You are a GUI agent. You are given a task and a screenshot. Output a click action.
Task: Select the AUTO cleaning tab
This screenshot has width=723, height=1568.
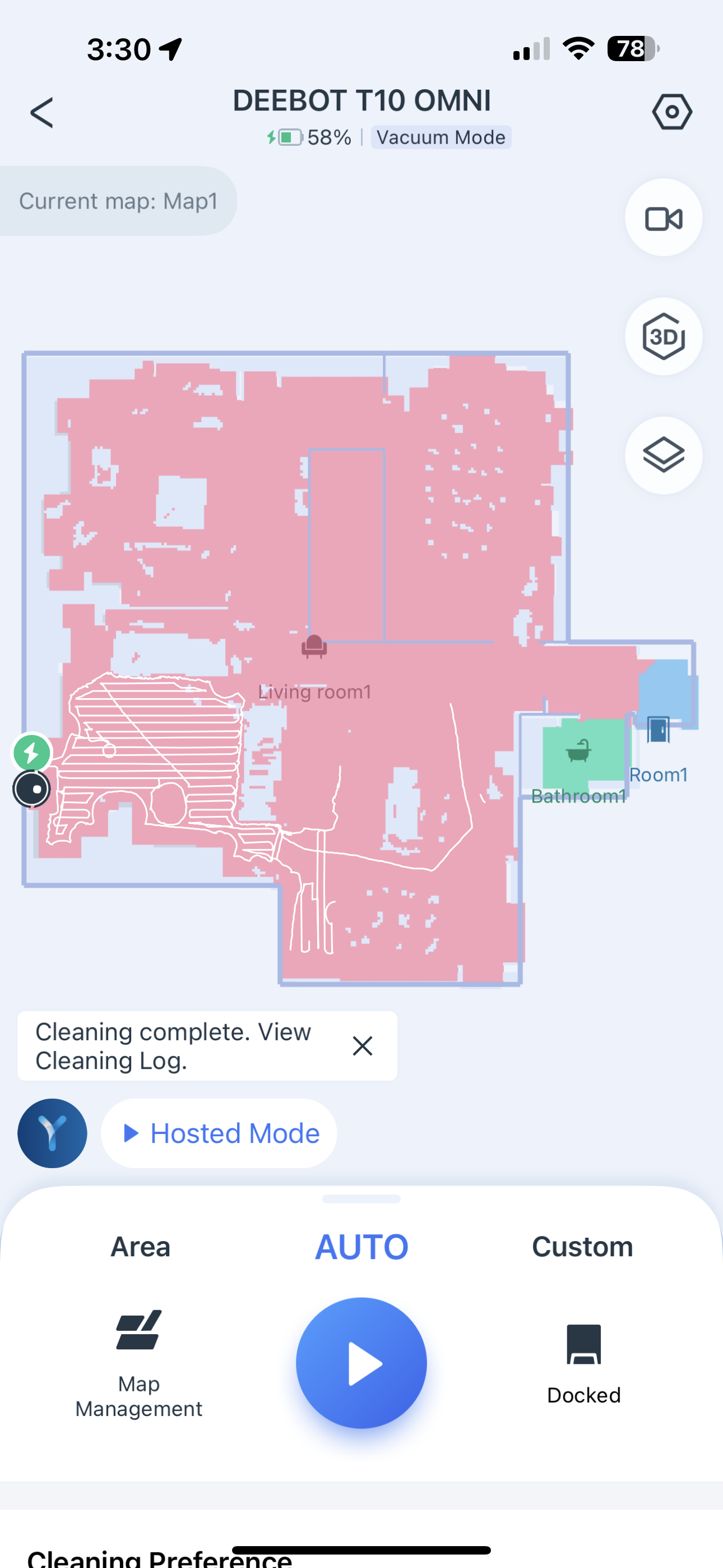click(x=361, y=1246)
